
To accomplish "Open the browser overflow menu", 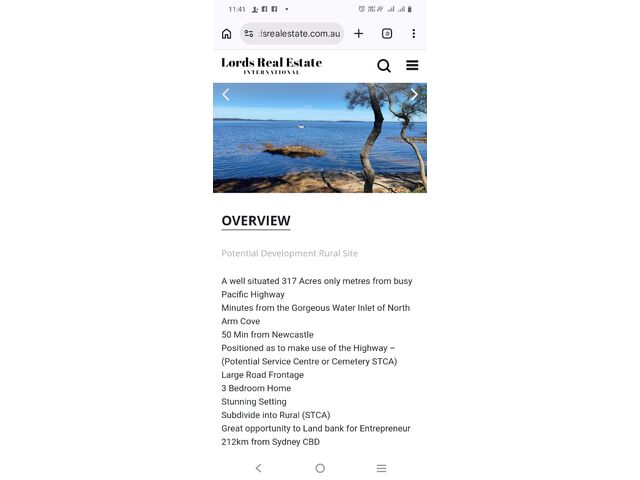I will 413,33.
